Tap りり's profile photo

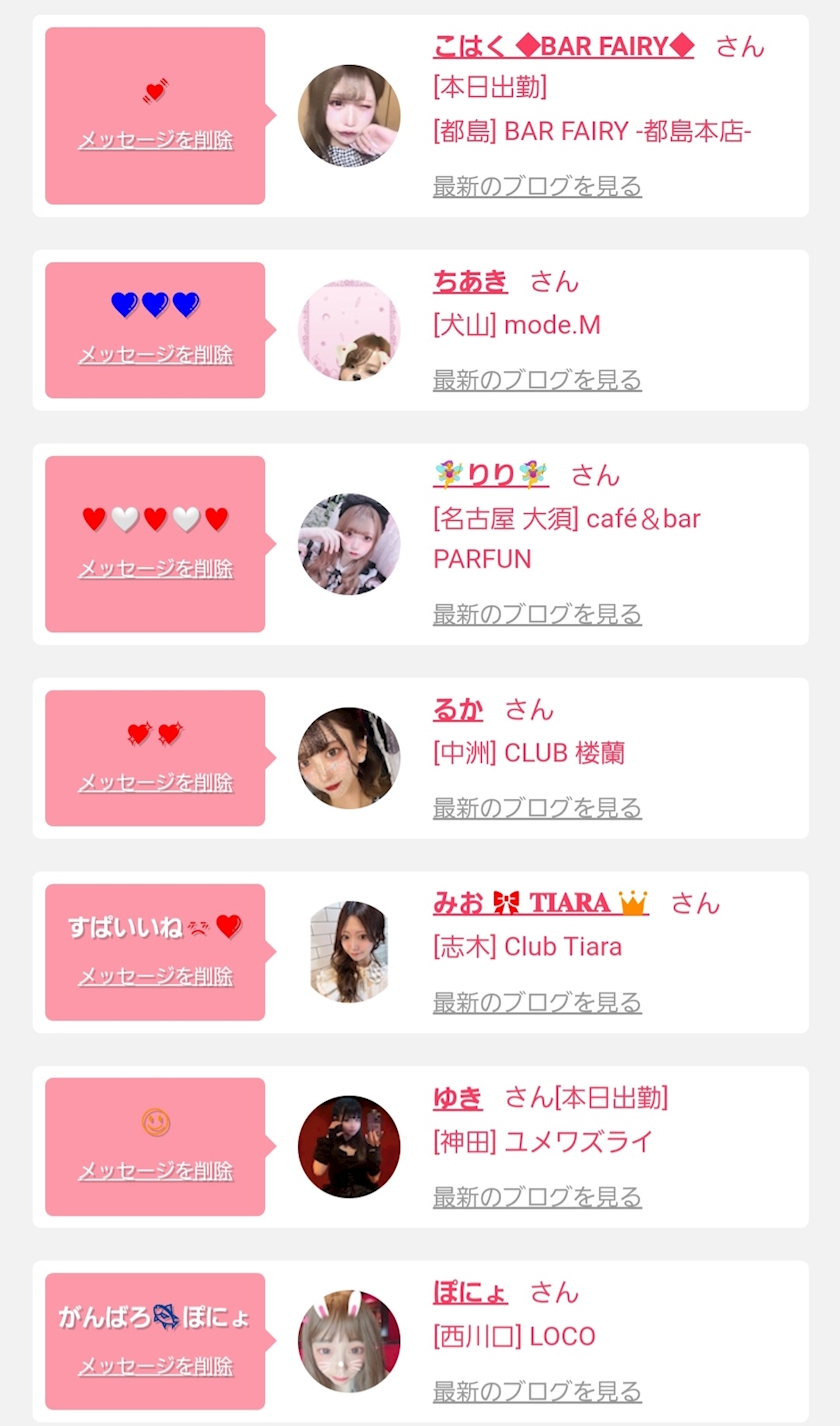pos(349,544)
